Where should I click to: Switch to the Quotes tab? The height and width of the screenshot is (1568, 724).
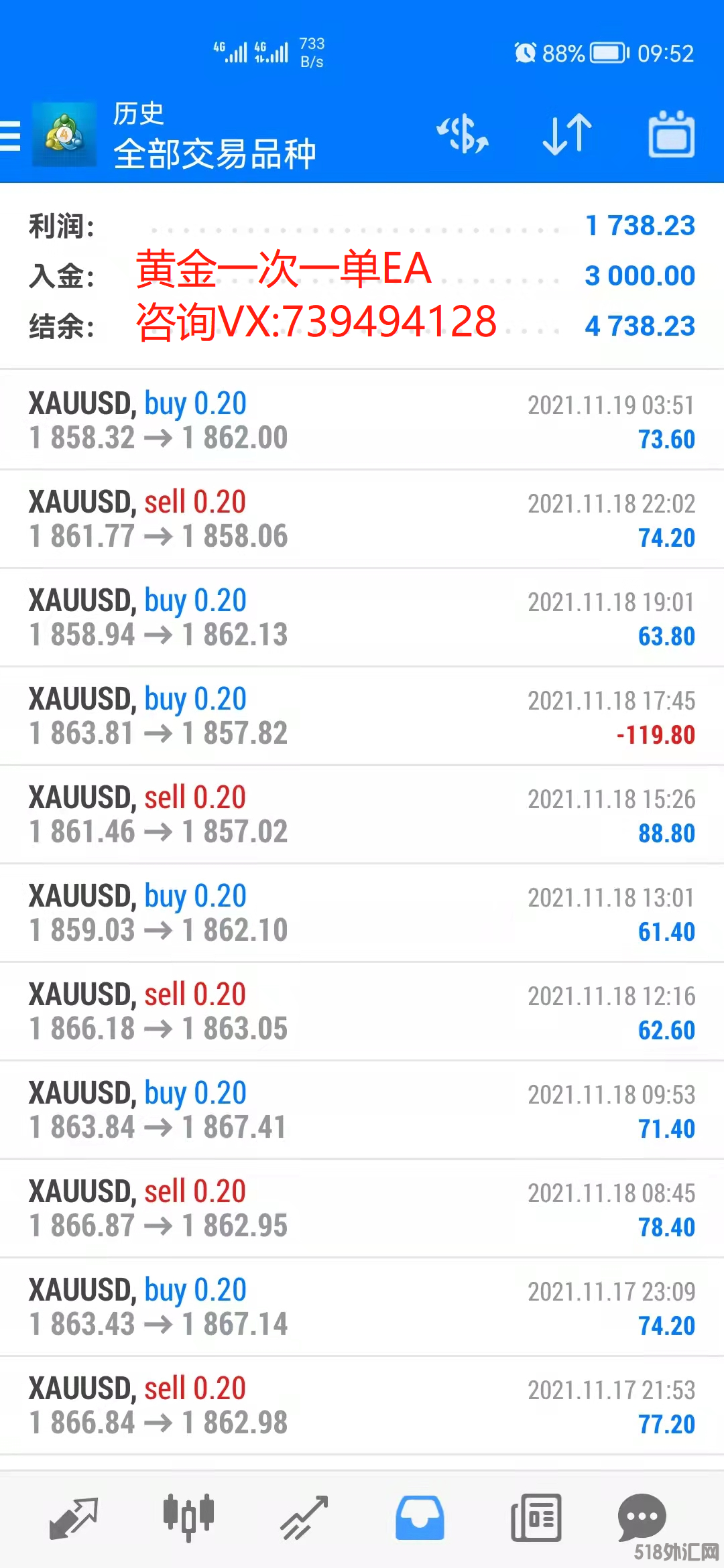[74, 1518]
